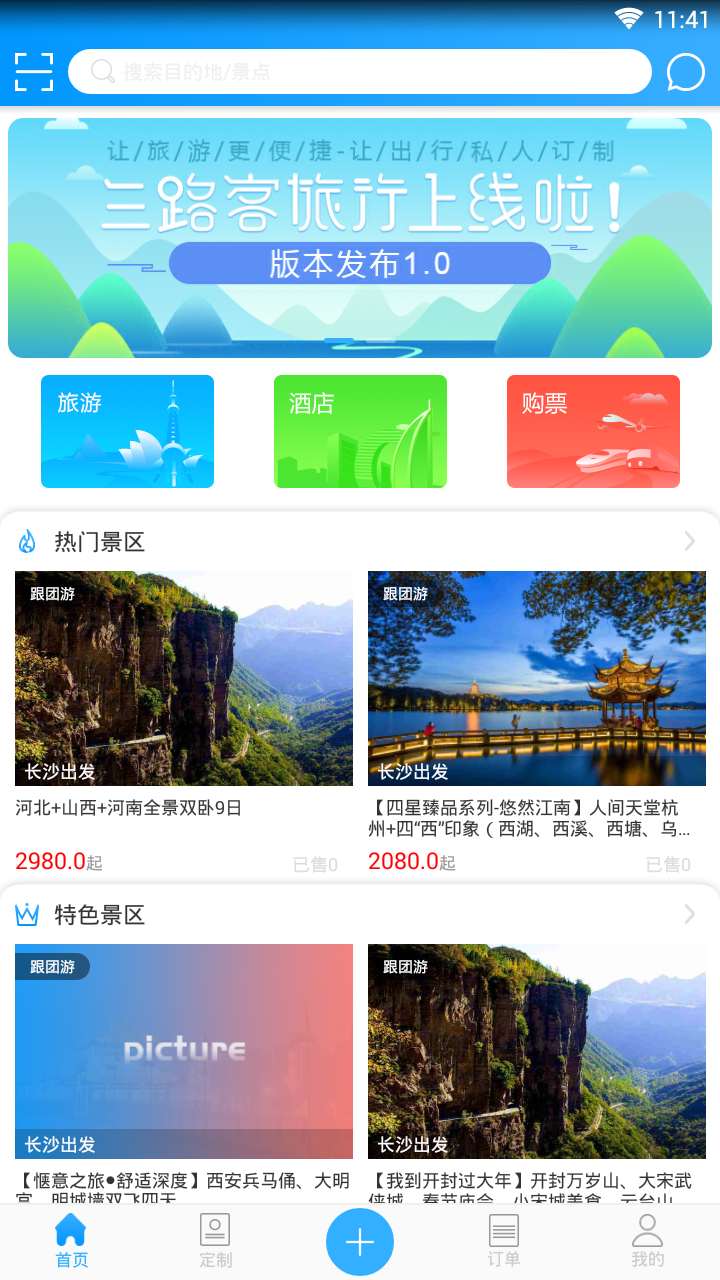Open the messages chat bubble icon

[685, 72]
